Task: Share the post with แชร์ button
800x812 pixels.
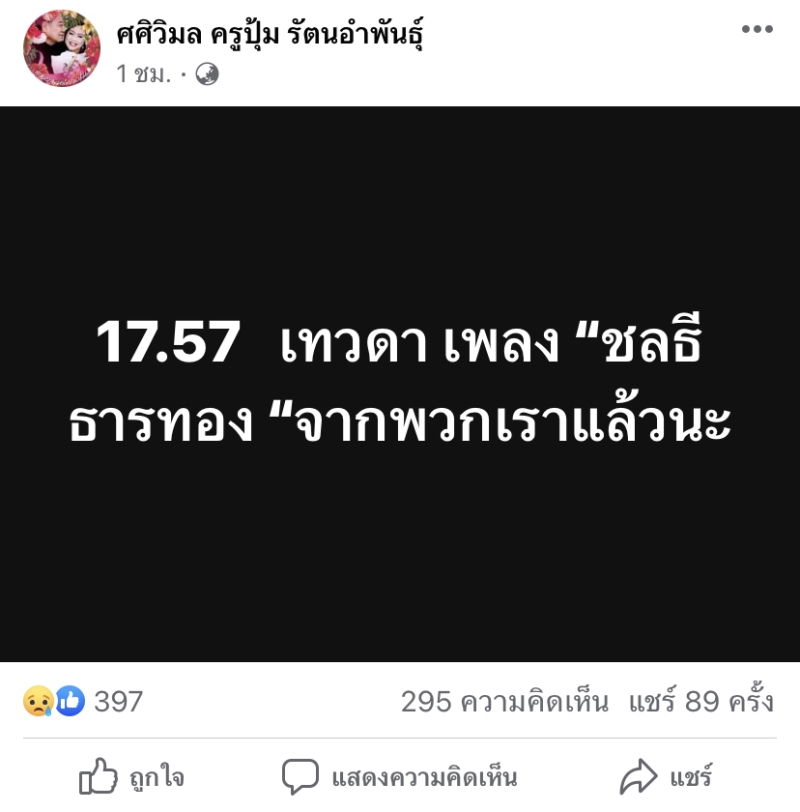Action: click(665, 776)
